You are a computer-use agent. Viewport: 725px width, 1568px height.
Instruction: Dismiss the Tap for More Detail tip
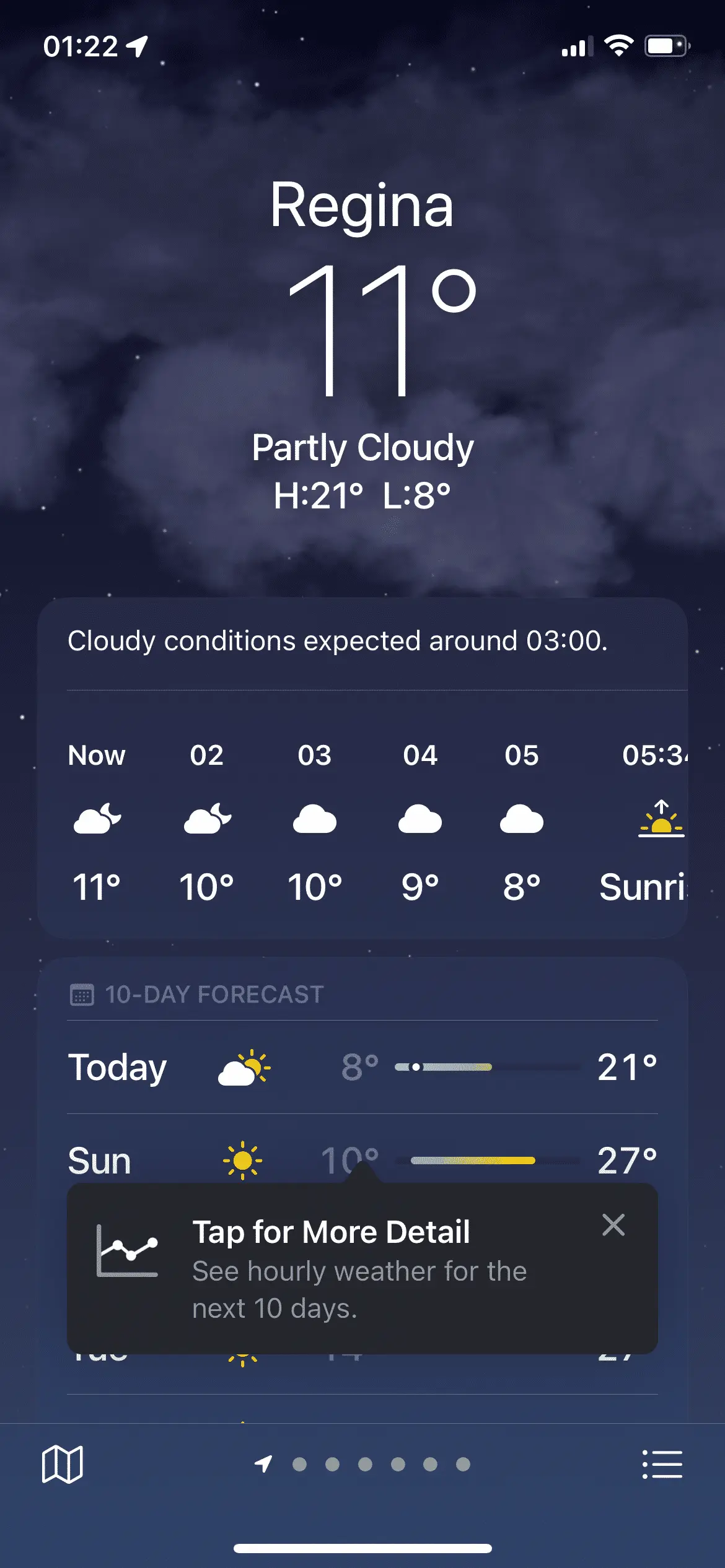[613, 1225]
